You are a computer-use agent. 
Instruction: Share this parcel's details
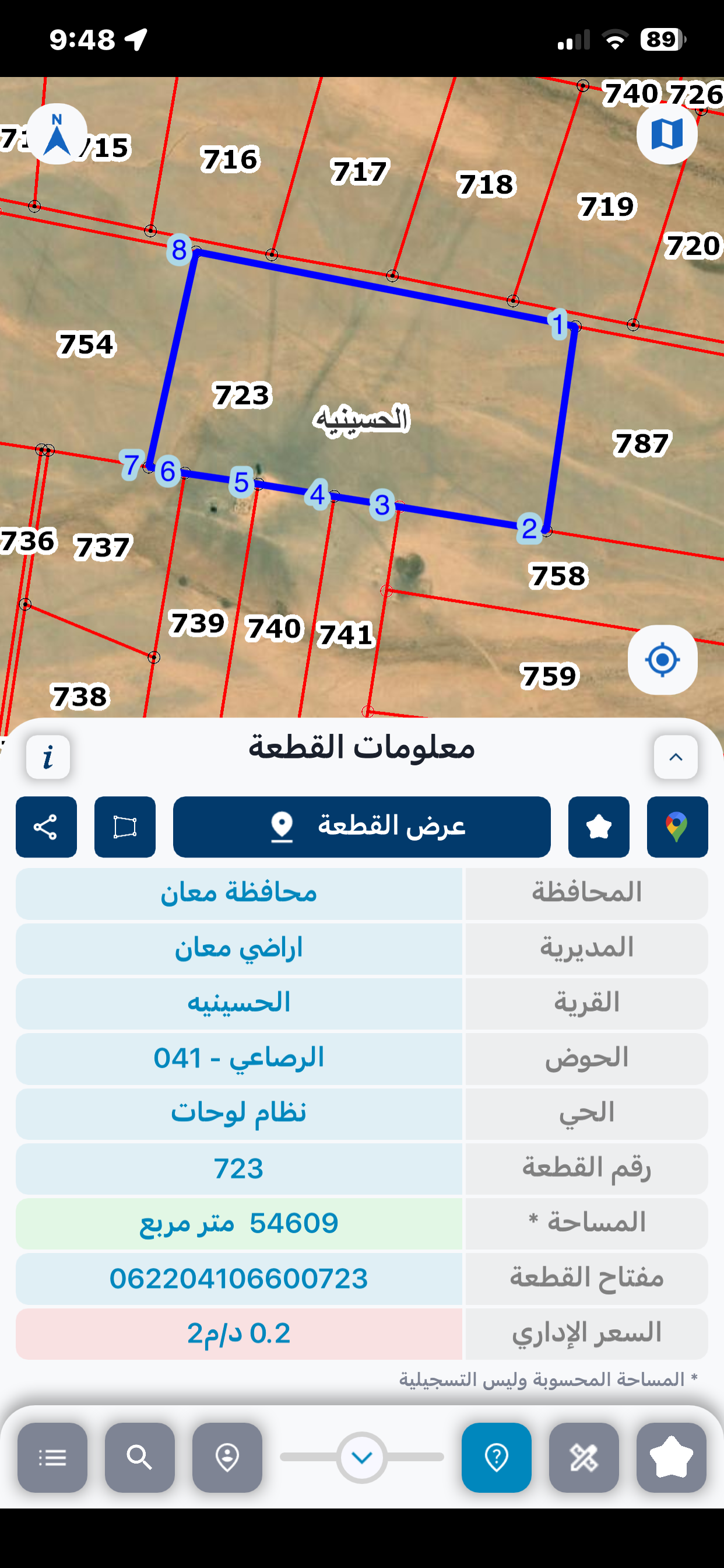tap(46, 827)
